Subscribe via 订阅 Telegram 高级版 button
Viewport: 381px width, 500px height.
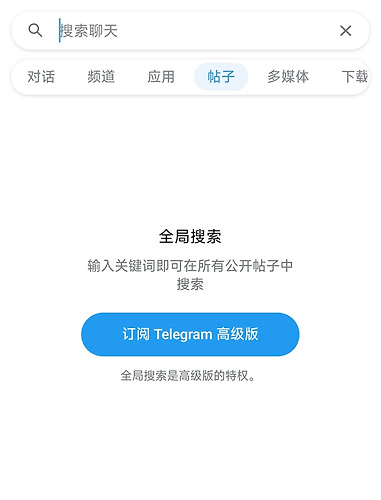tap(190, 334)
